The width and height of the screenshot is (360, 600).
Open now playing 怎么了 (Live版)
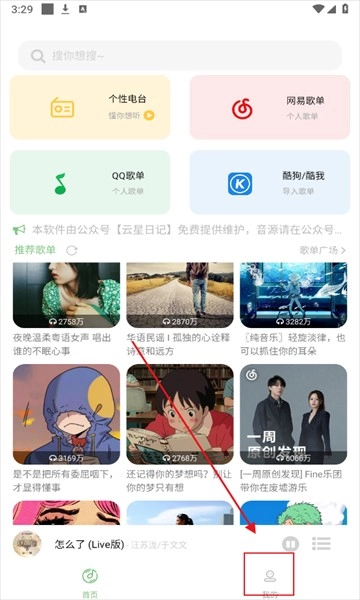[121, 544]
